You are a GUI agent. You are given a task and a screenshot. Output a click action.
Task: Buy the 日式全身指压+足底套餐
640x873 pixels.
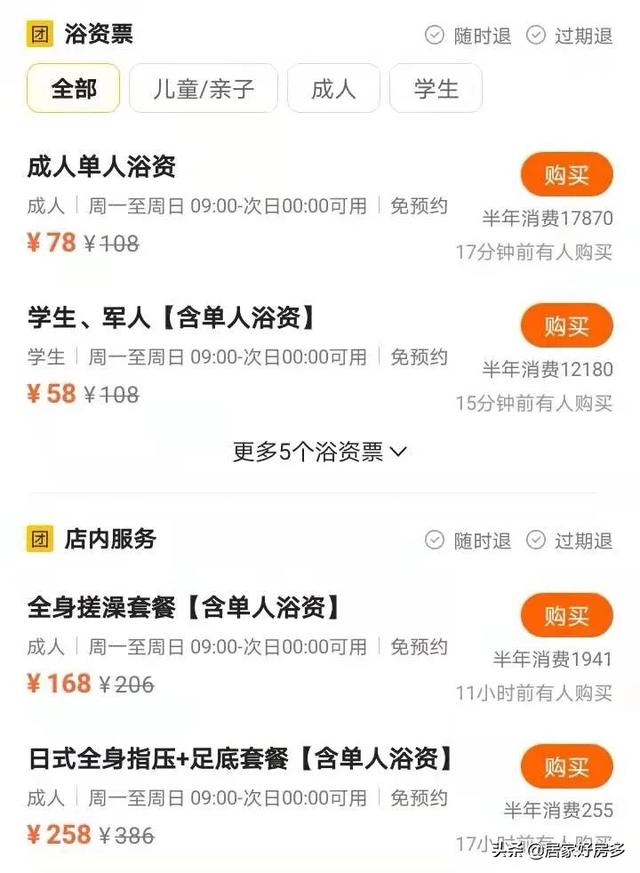pyautogui.click(x=566, y=767)
